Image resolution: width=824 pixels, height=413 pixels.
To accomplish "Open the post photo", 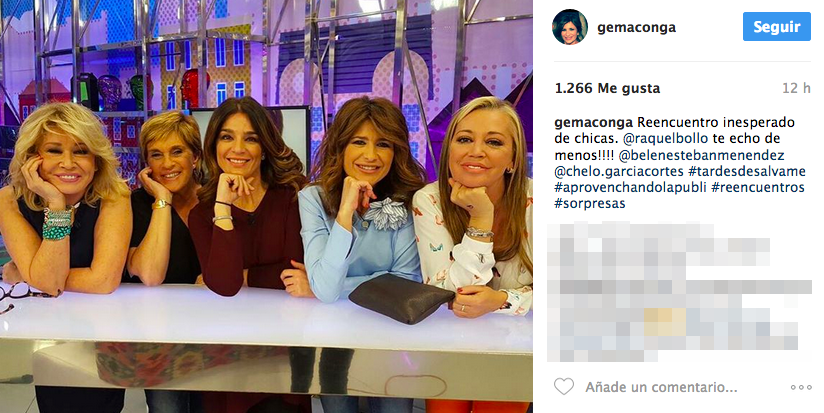I will click(266, 206).
